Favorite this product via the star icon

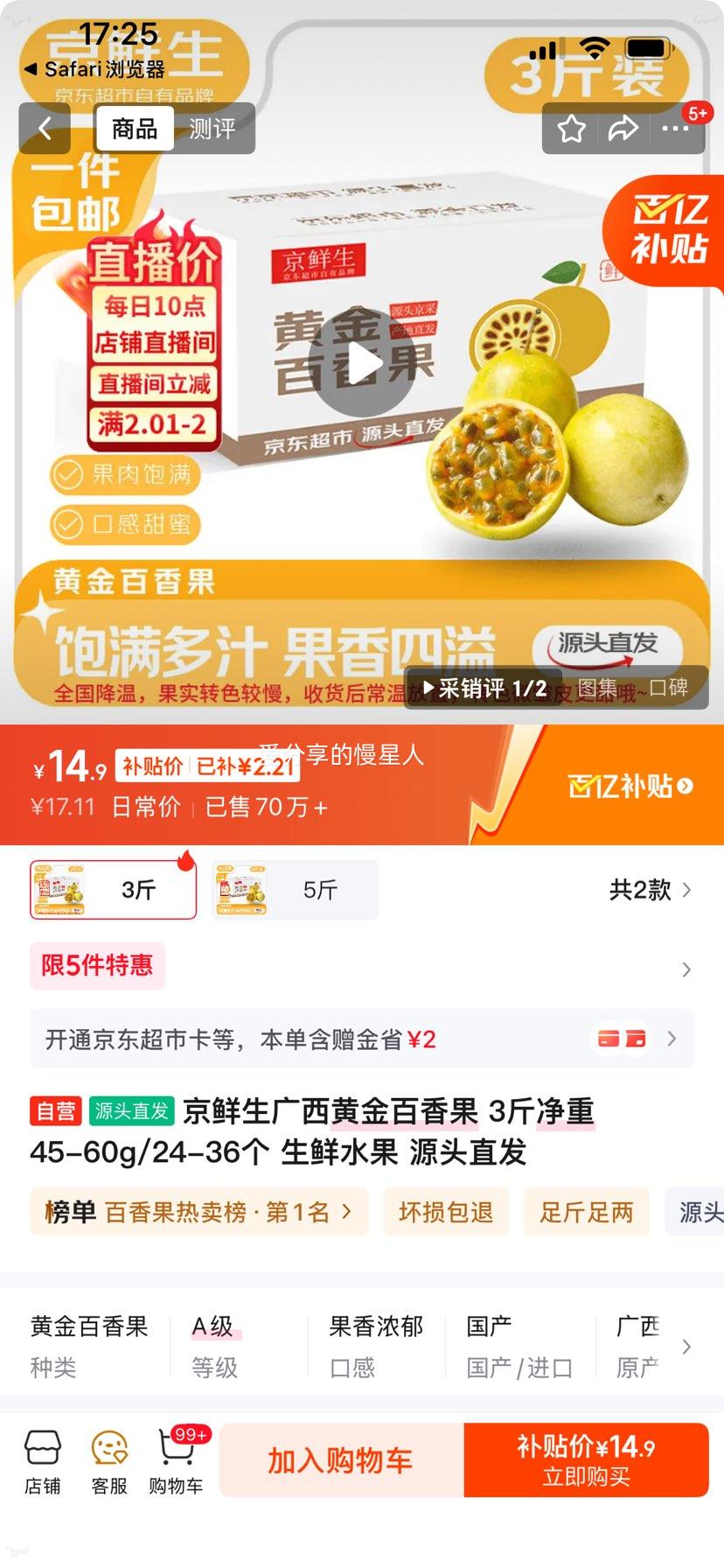coord(571,129)
